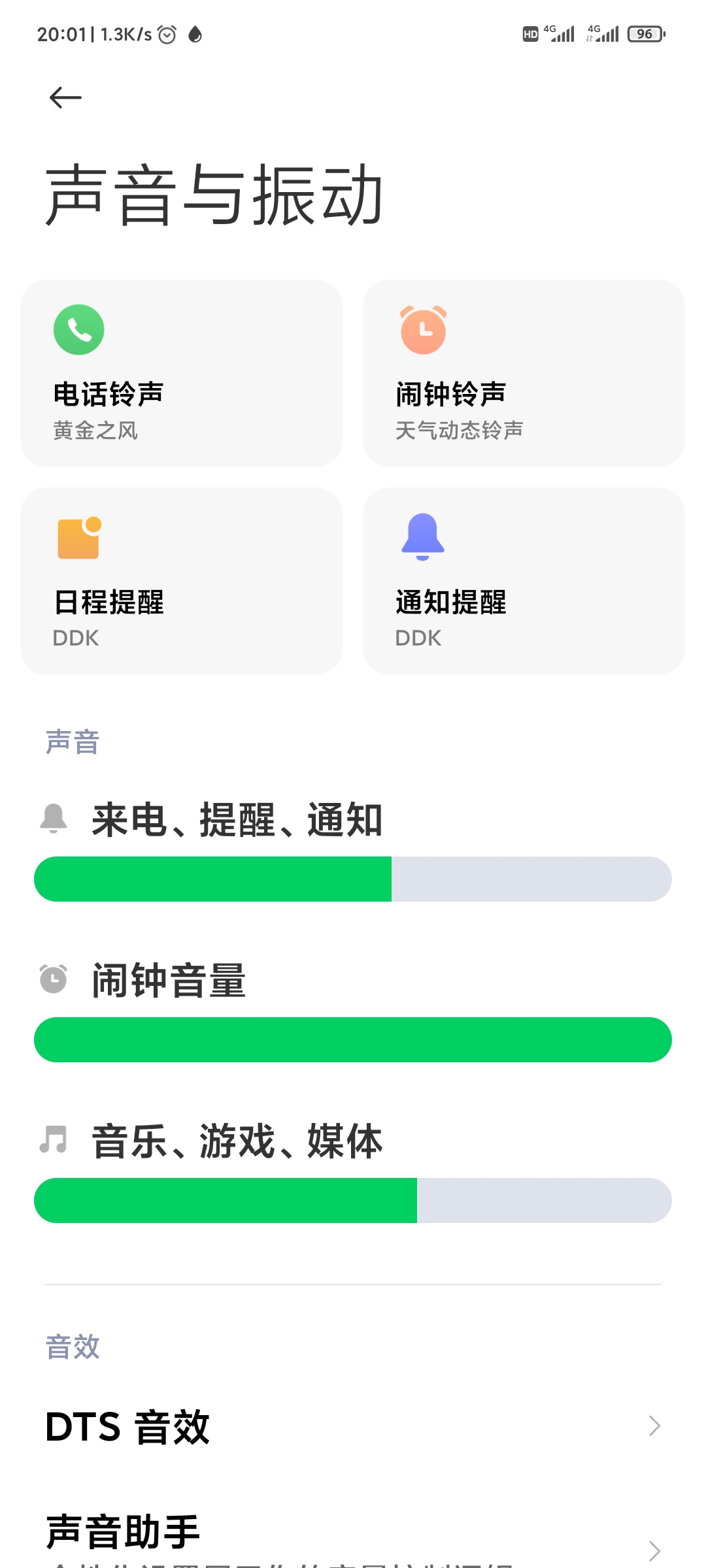706x1568 pixels.
Task: Go back using the top-left arrow
Action: tap(65, 97)
